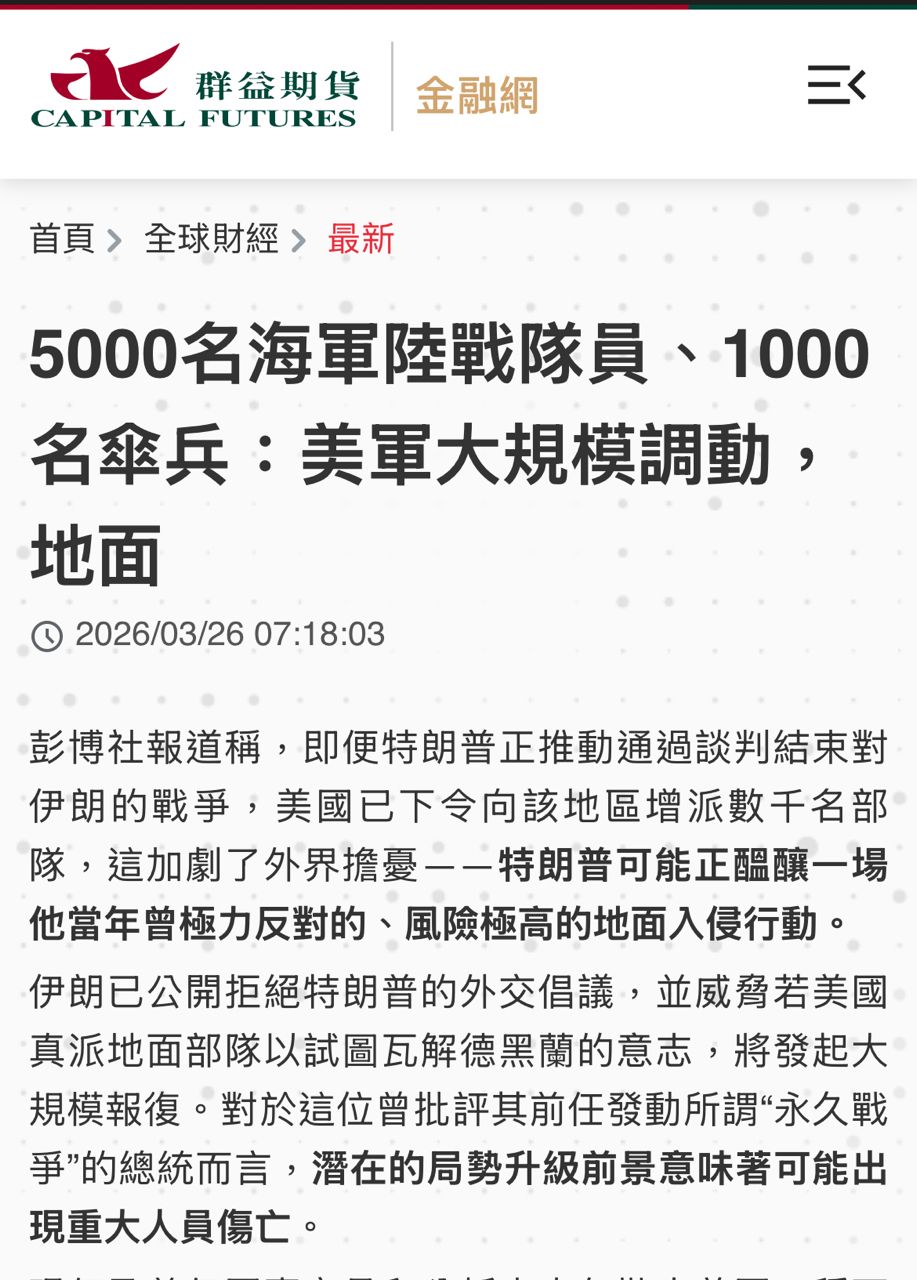Tap the 群益期貨 Capital Futures header logo
The image size is (917, 1280).
pyautogui.click(x=195, y=86)
